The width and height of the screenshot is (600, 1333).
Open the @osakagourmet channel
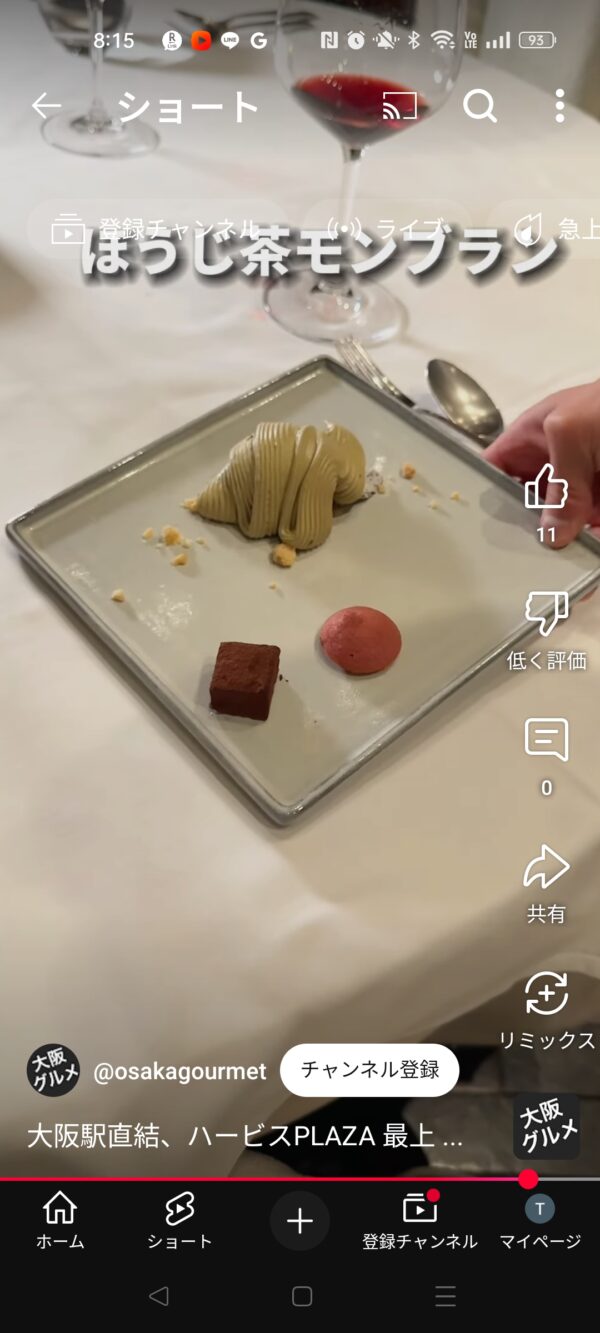pos(180,1071)
